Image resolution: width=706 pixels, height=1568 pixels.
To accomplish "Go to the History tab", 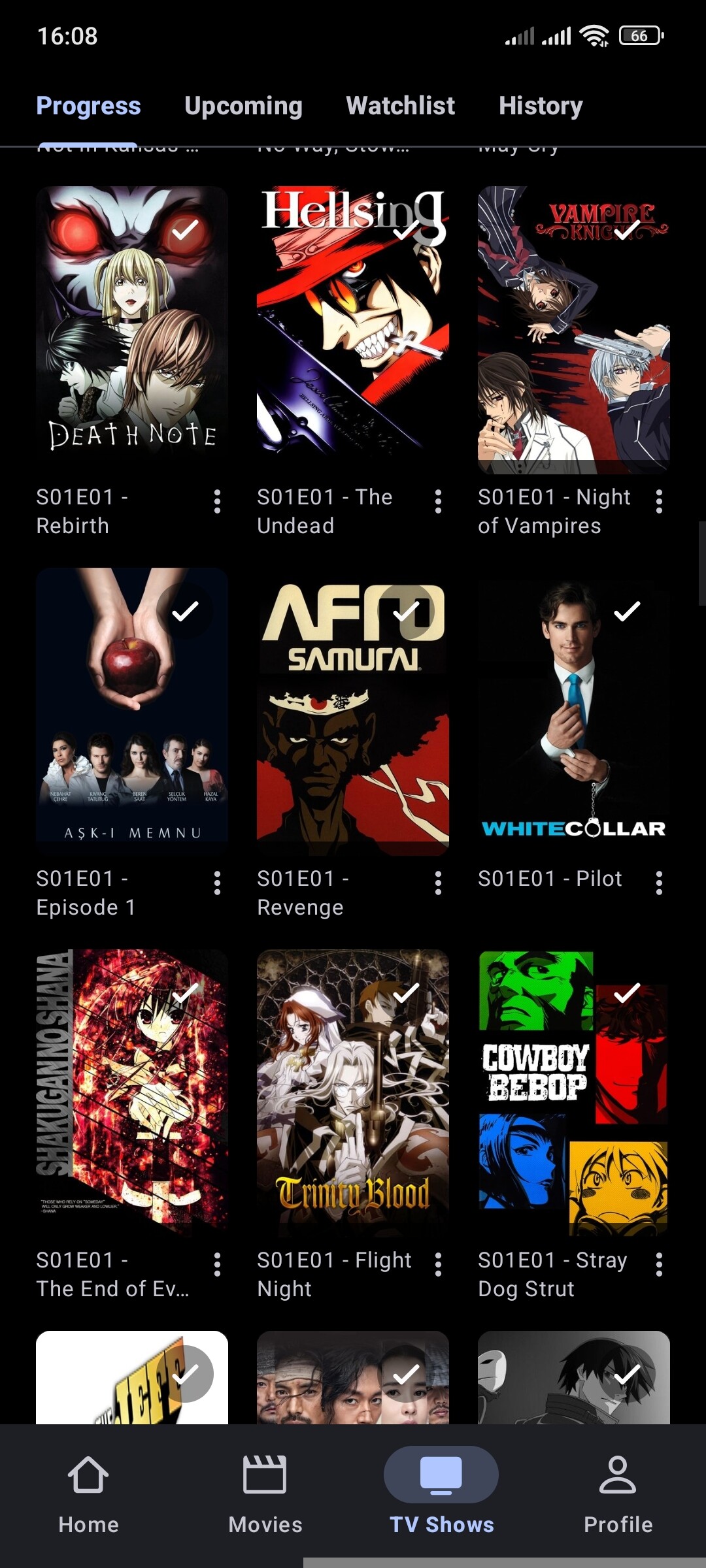I will (x=541, y=106).
